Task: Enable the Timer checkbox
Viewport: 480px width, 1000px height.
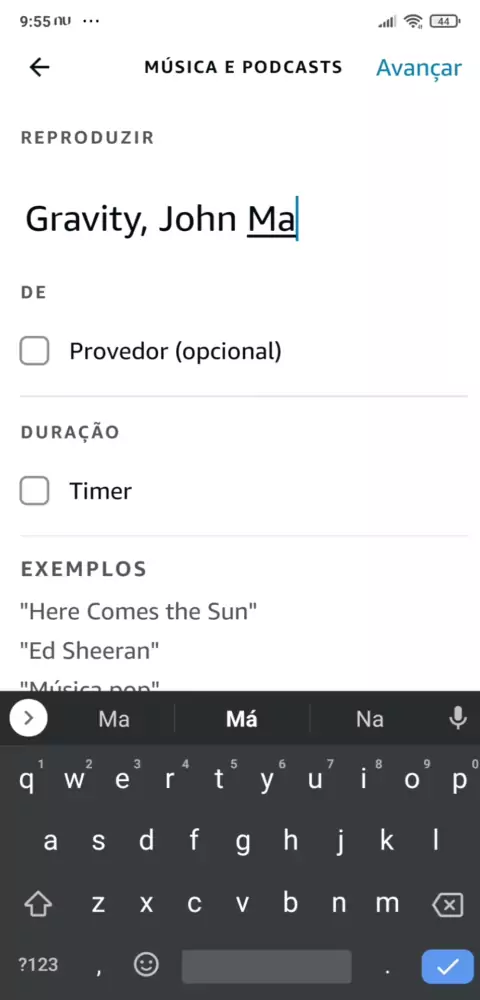Action: (x=34, y=491)
